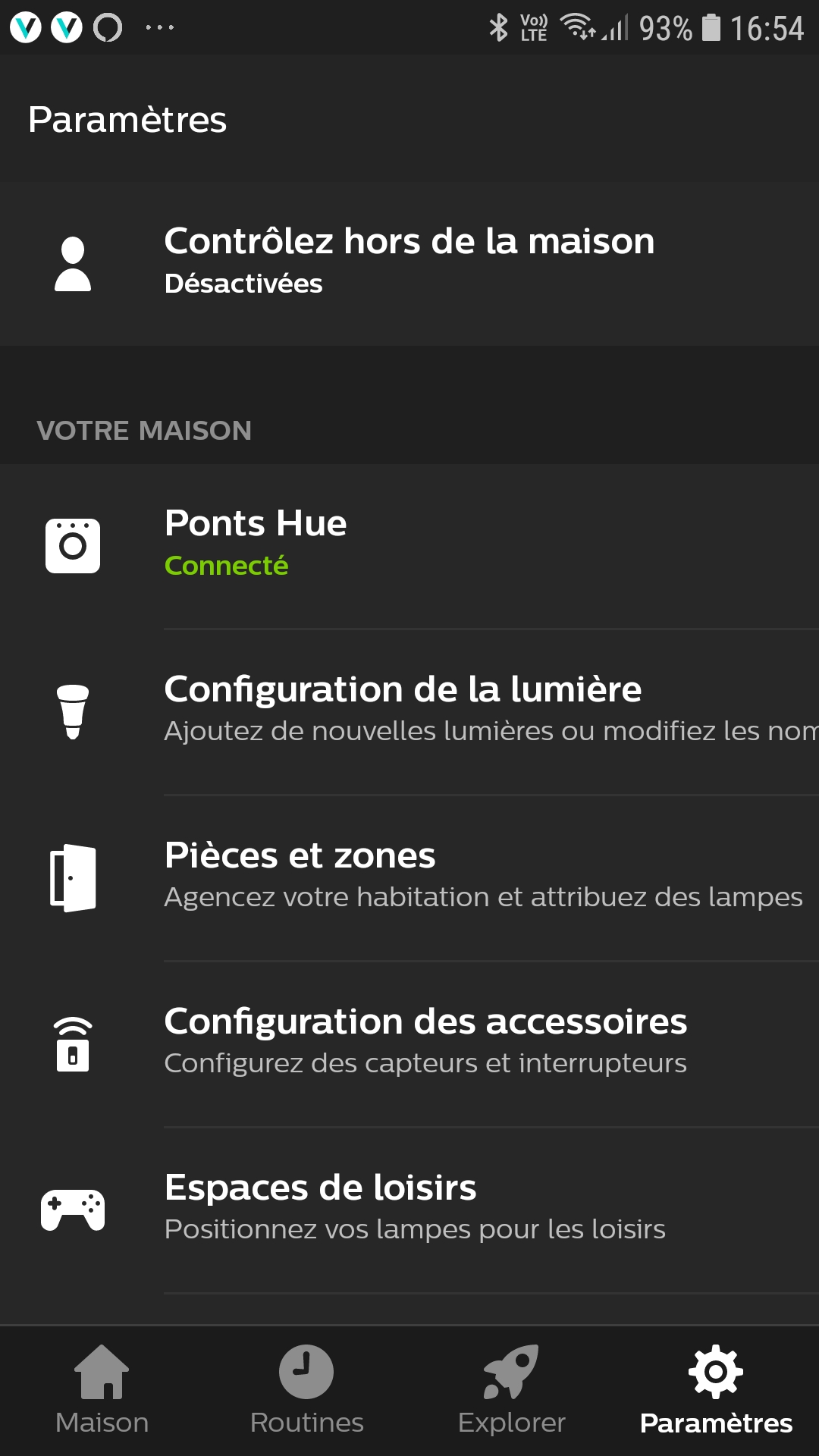Screen dimensions: 819x1456
Task: Open Configuration de la lumière
Action: click(409, 712)
